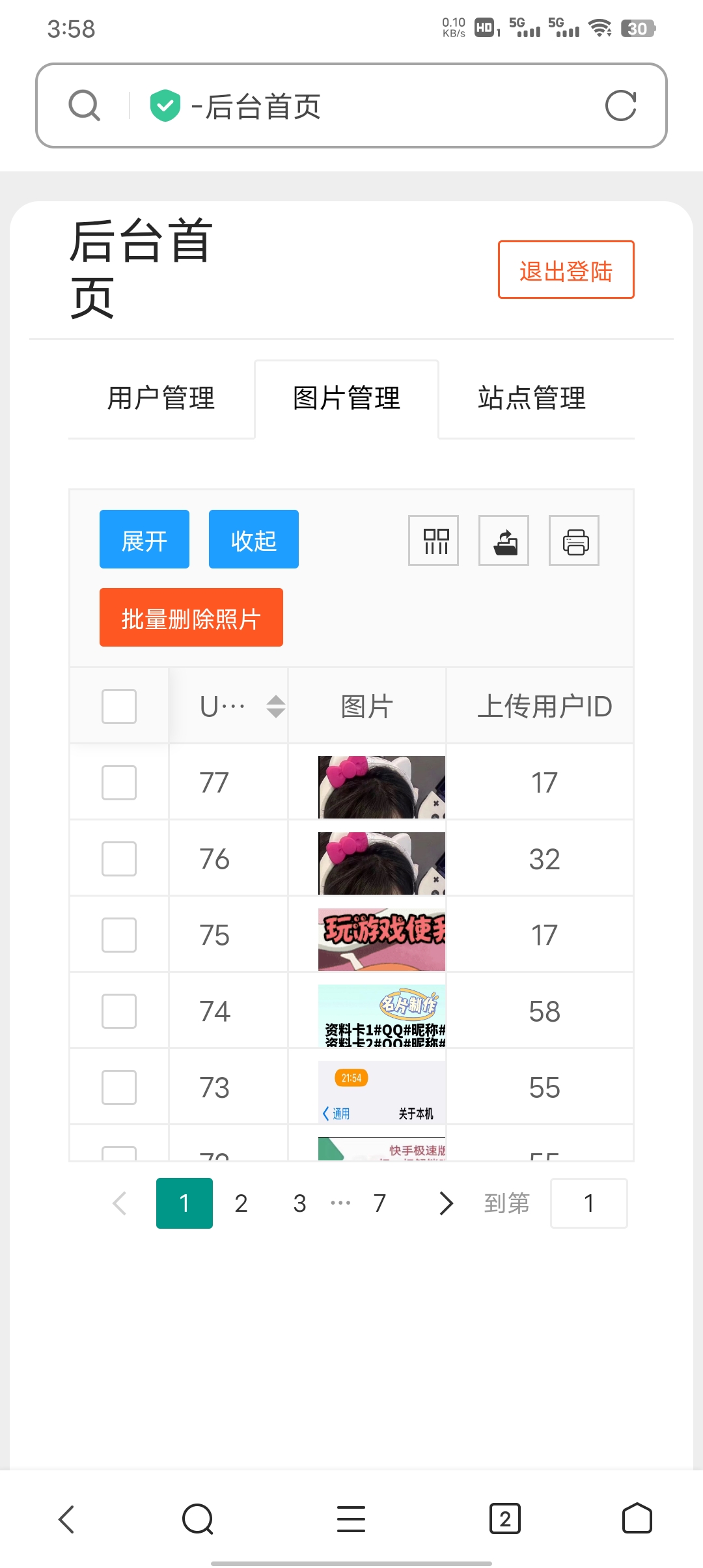The image size is (703, 1568).
Task: Click the page number input next to 到第
Action: click(588, 1203)
